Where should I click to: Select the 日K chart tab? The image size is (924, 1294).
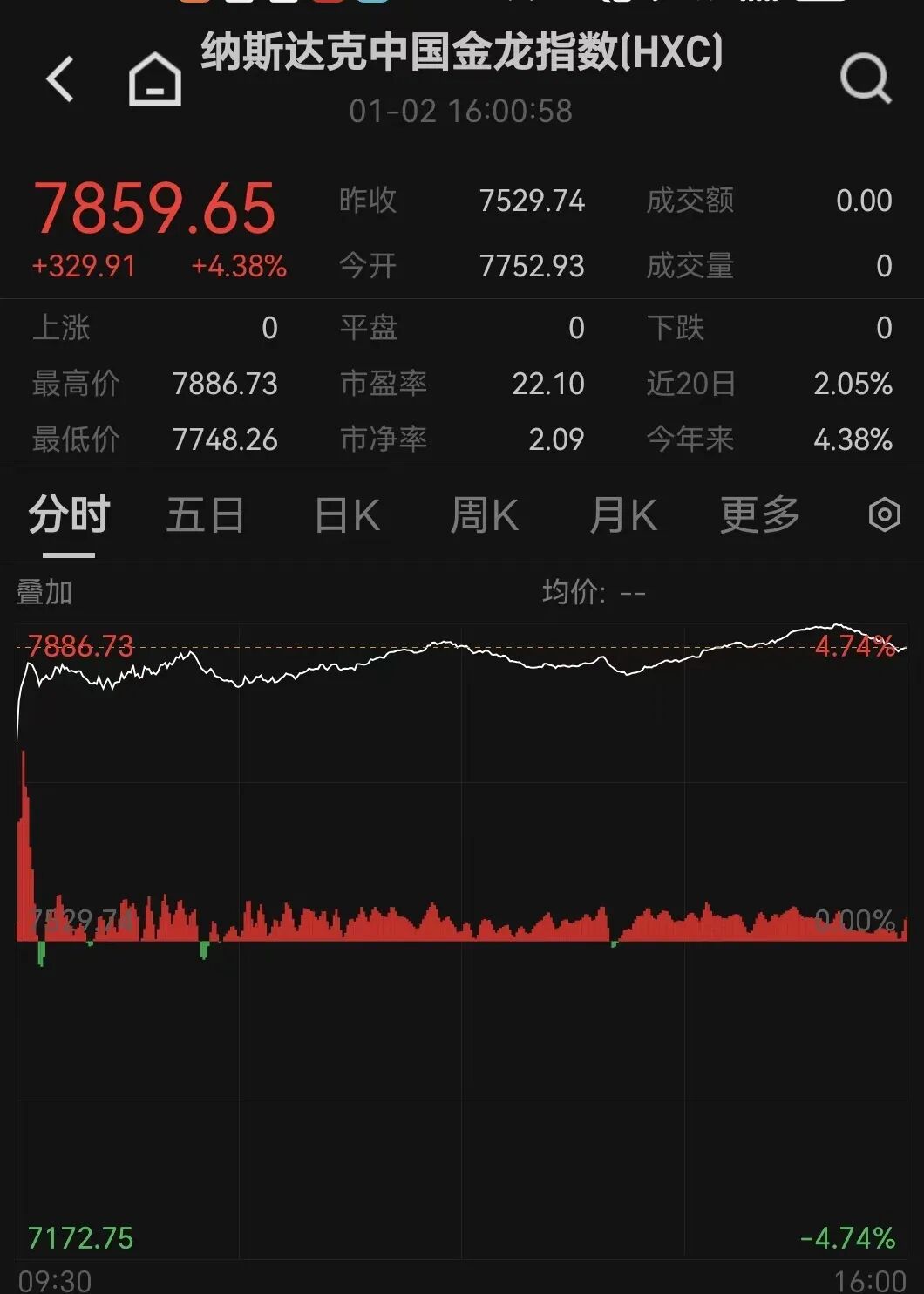(346, 514)
